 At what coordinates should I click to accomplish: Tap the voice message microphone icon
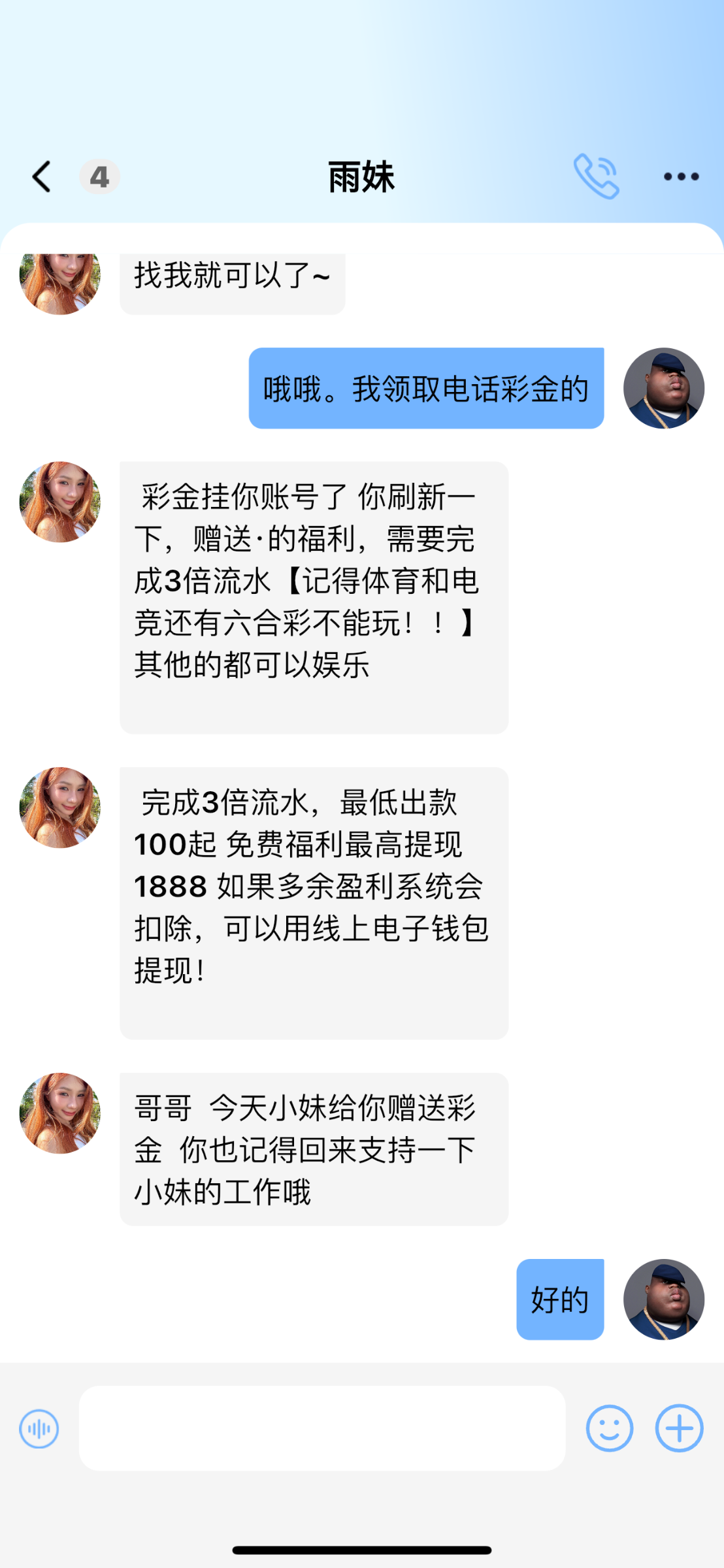tap(39, 1428)
